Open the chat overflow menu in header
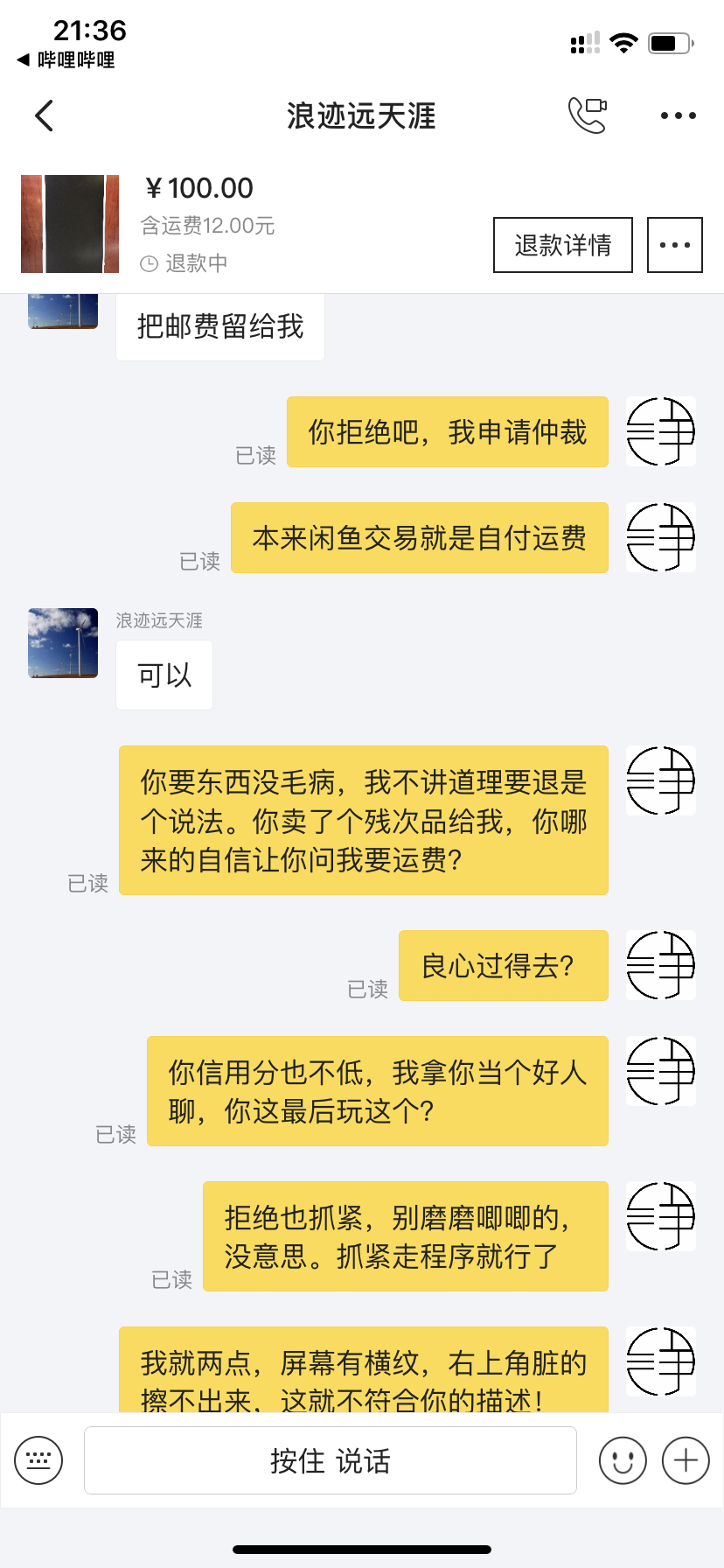Screen dimensions: 724x1568 679,115
